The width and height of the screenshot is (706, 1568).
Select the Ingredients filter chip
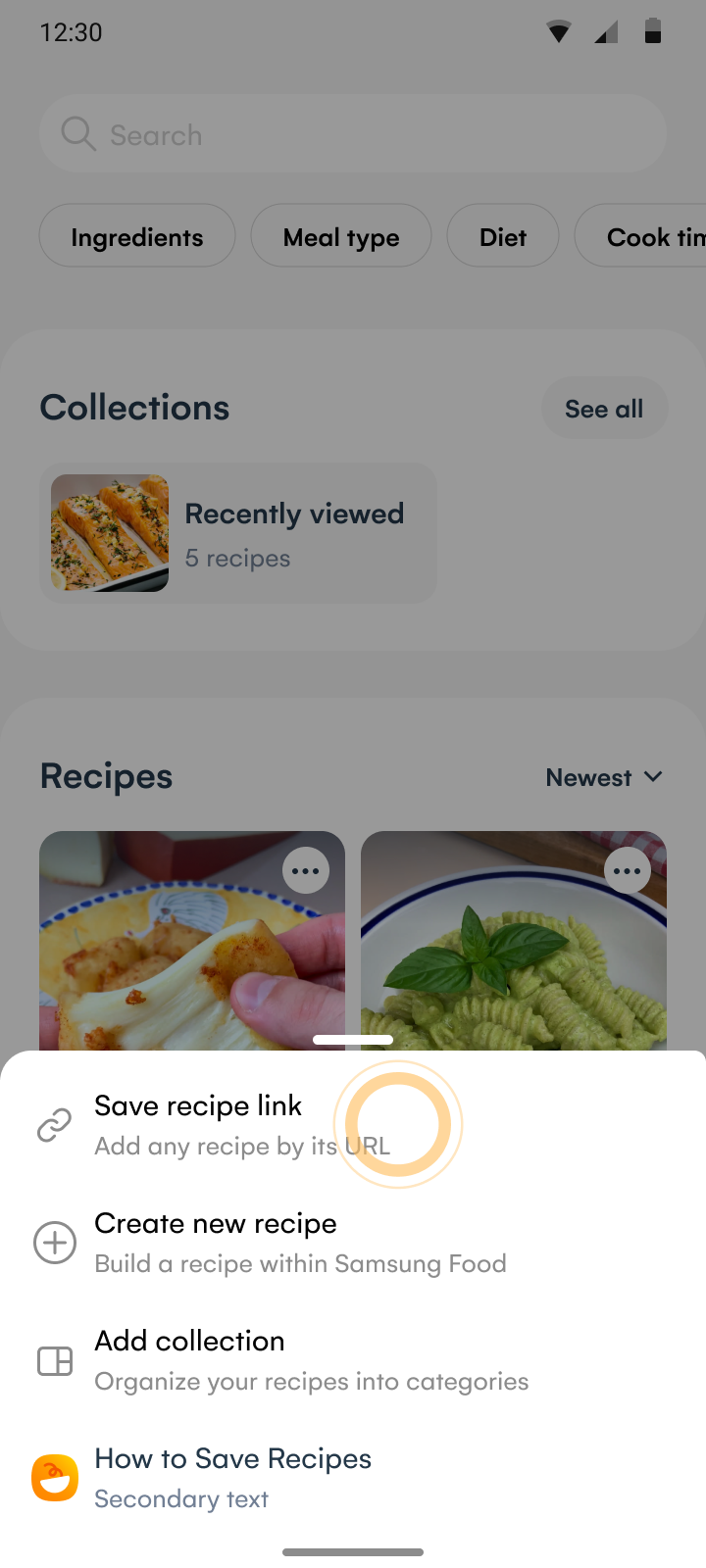pos(137,236)
